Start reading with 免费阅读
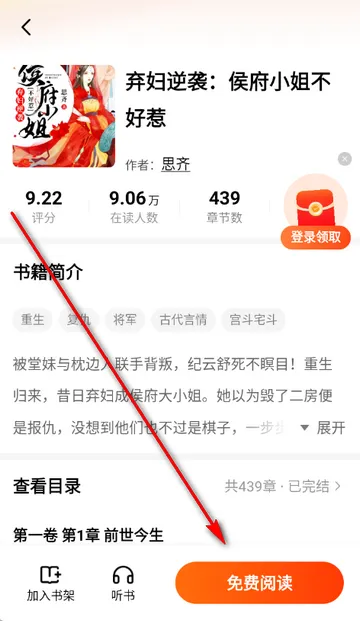The image size is (360, 621). [x=259, y=583]
